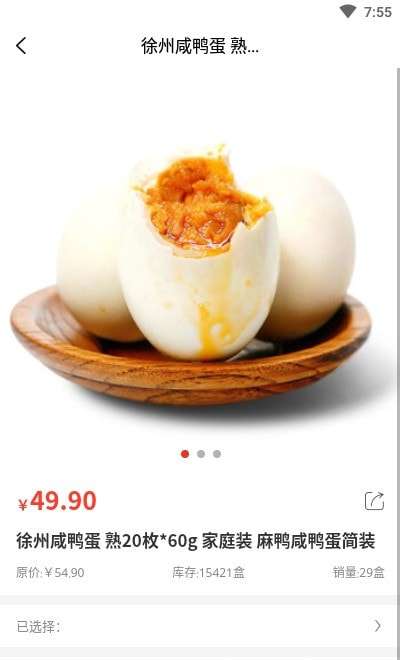Share this salted duck egg product
Image resolution: width=400 pixels, height=660 pixels.
pos(374,501)
